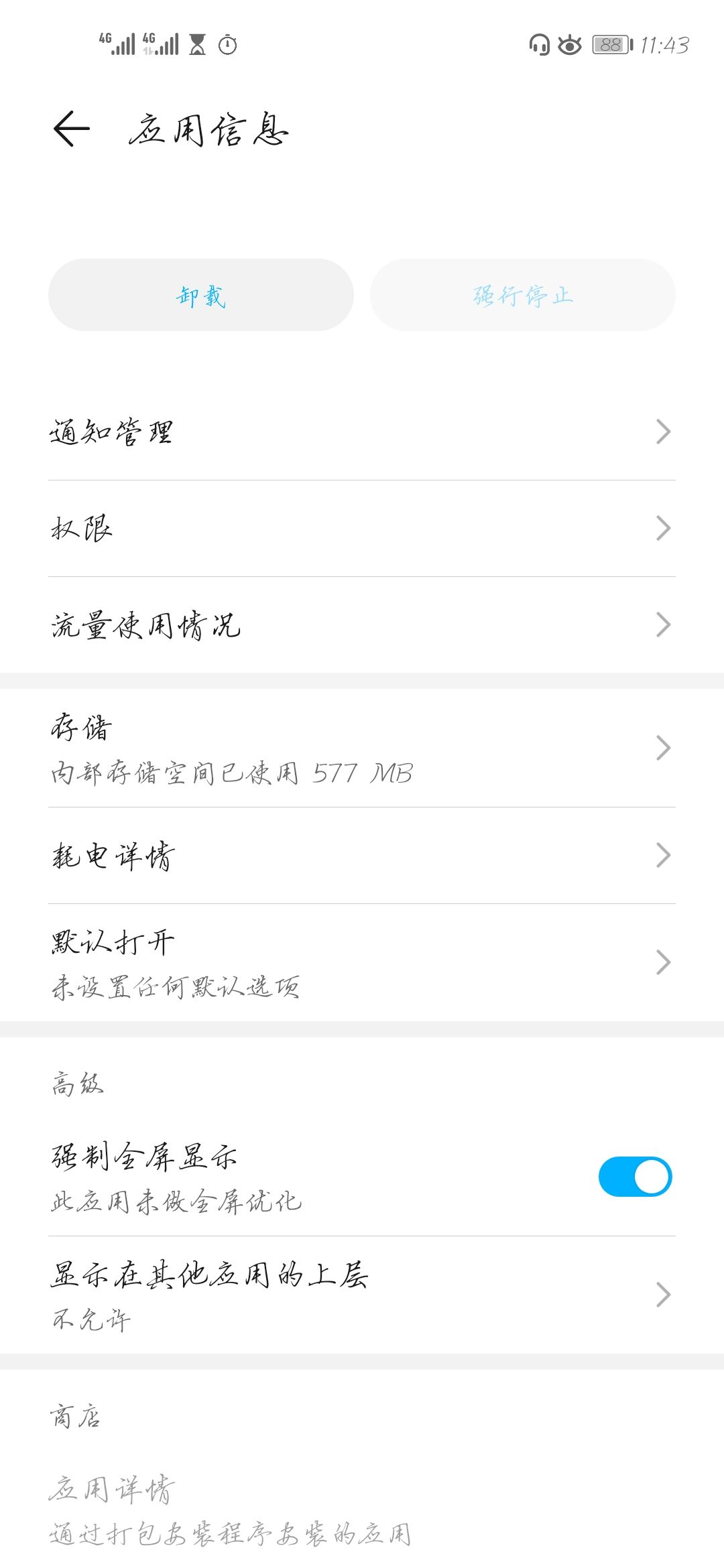View 流量使用情况 details
This screenshot has width=724, height=1568.
(x=362, y=625)
